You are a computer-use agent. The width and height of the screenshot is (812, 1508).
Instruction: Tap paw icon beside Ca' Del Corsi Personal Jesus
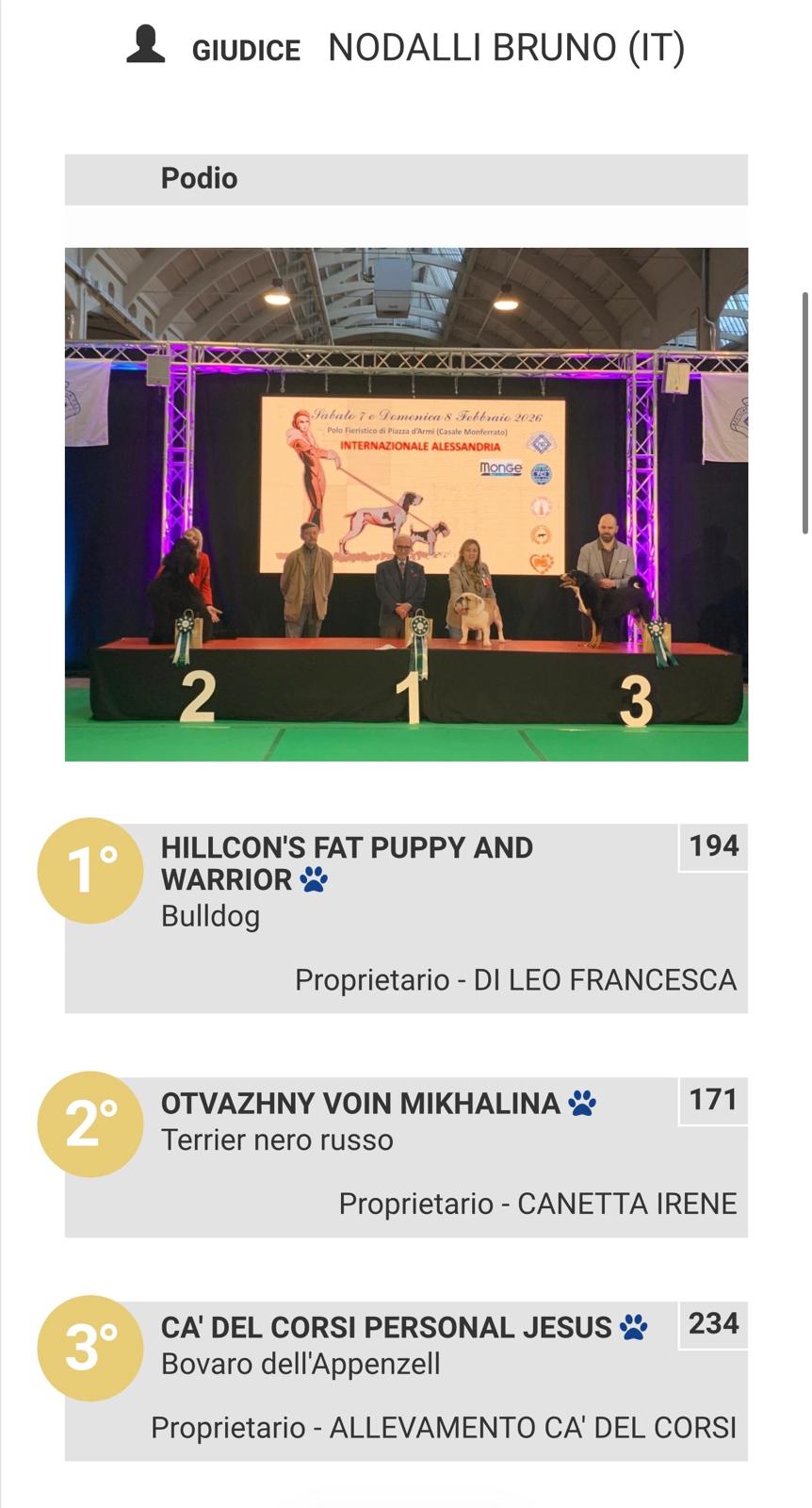pyautogui.click(x=634, y=1327)
